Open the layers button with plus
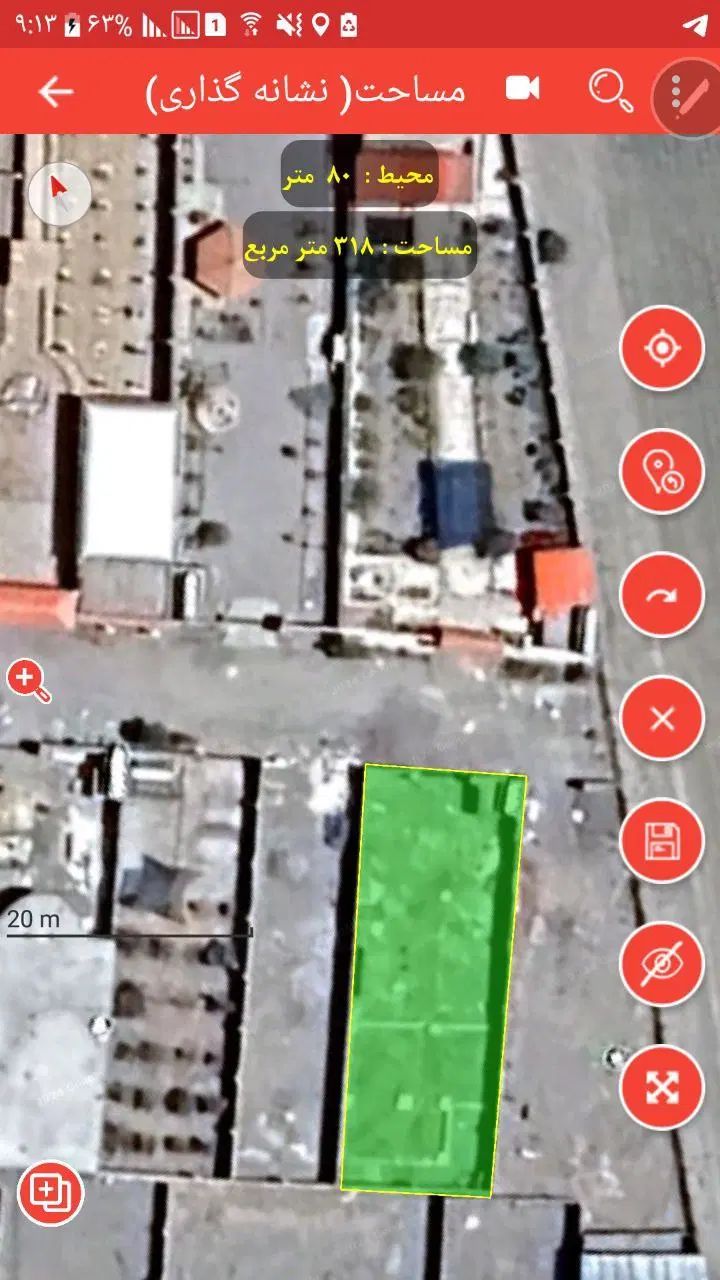This screenshot has height=1280, width=720. 50,1192
